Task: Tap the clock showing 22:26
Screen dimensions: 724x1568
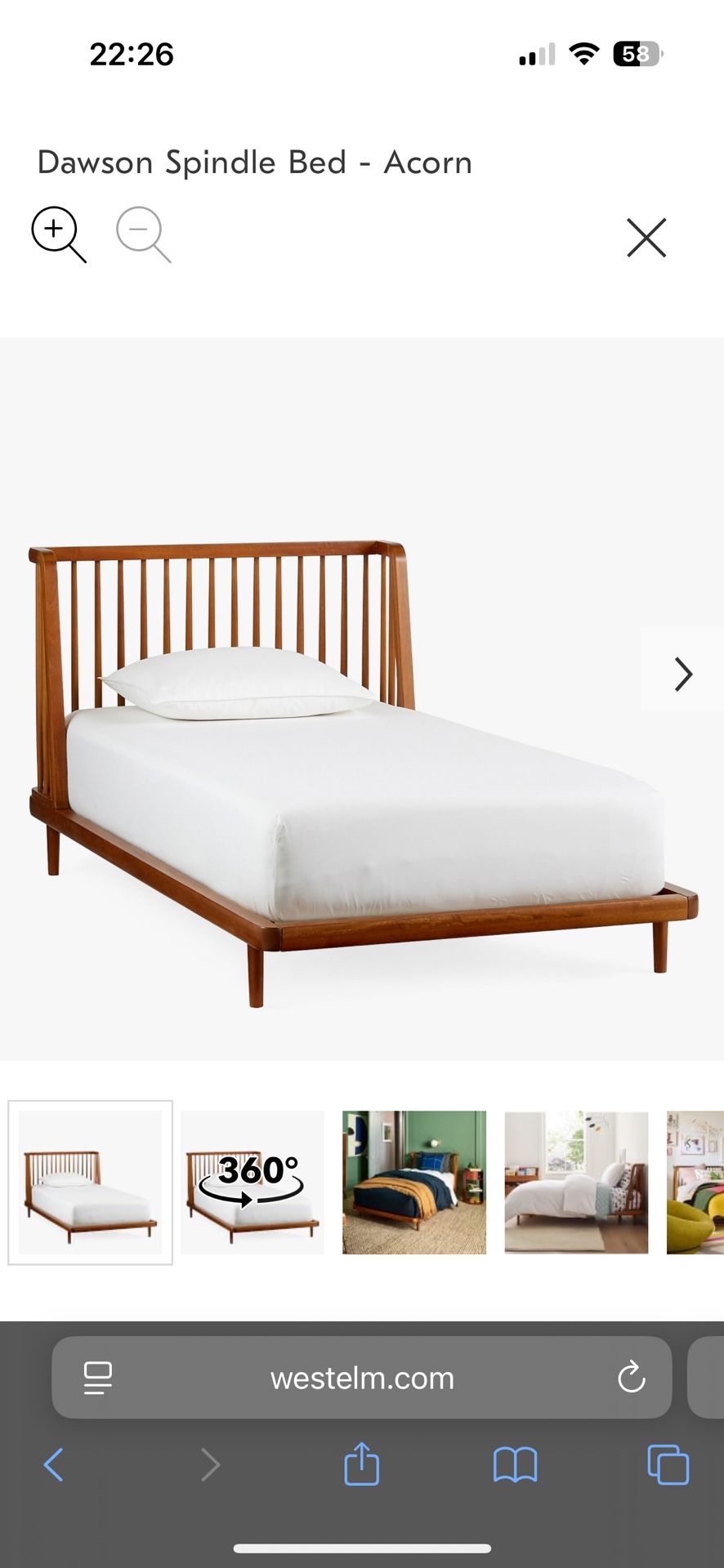Action: [131, 54]
